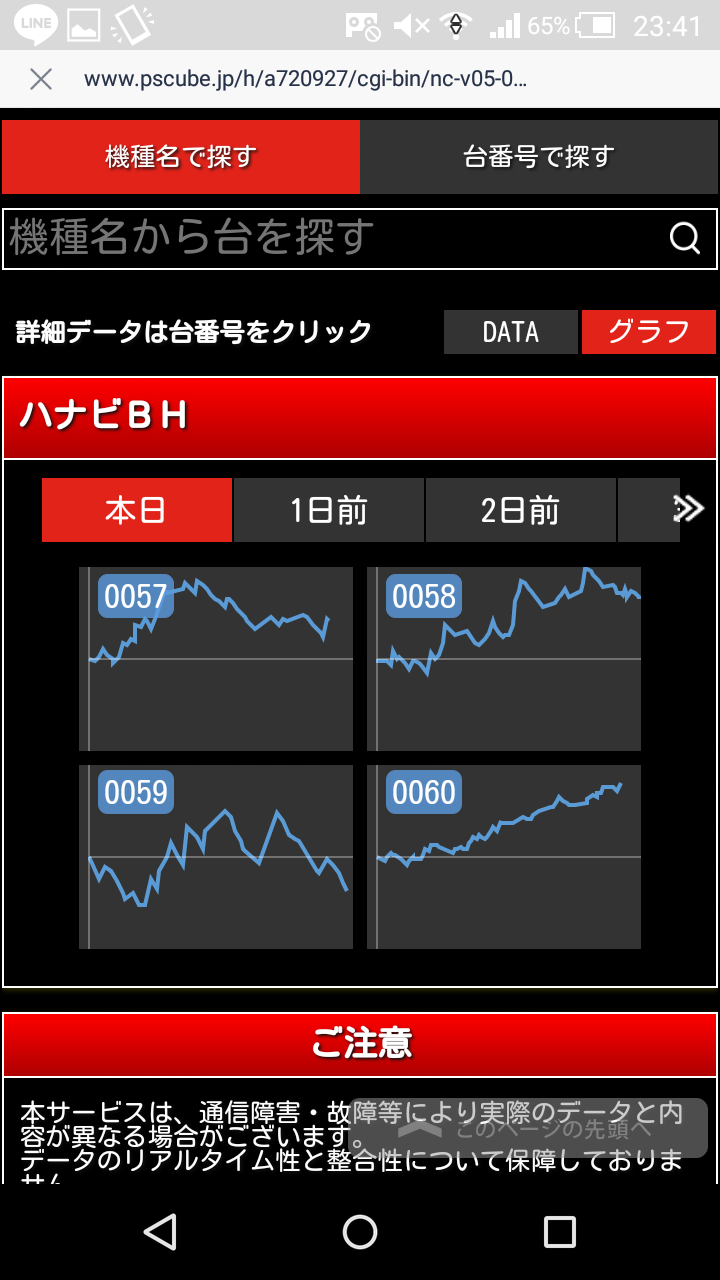This screenshot has width=720, height=1280.
Task: Open graph for machine 0060
Action: [x=504, y=857]
